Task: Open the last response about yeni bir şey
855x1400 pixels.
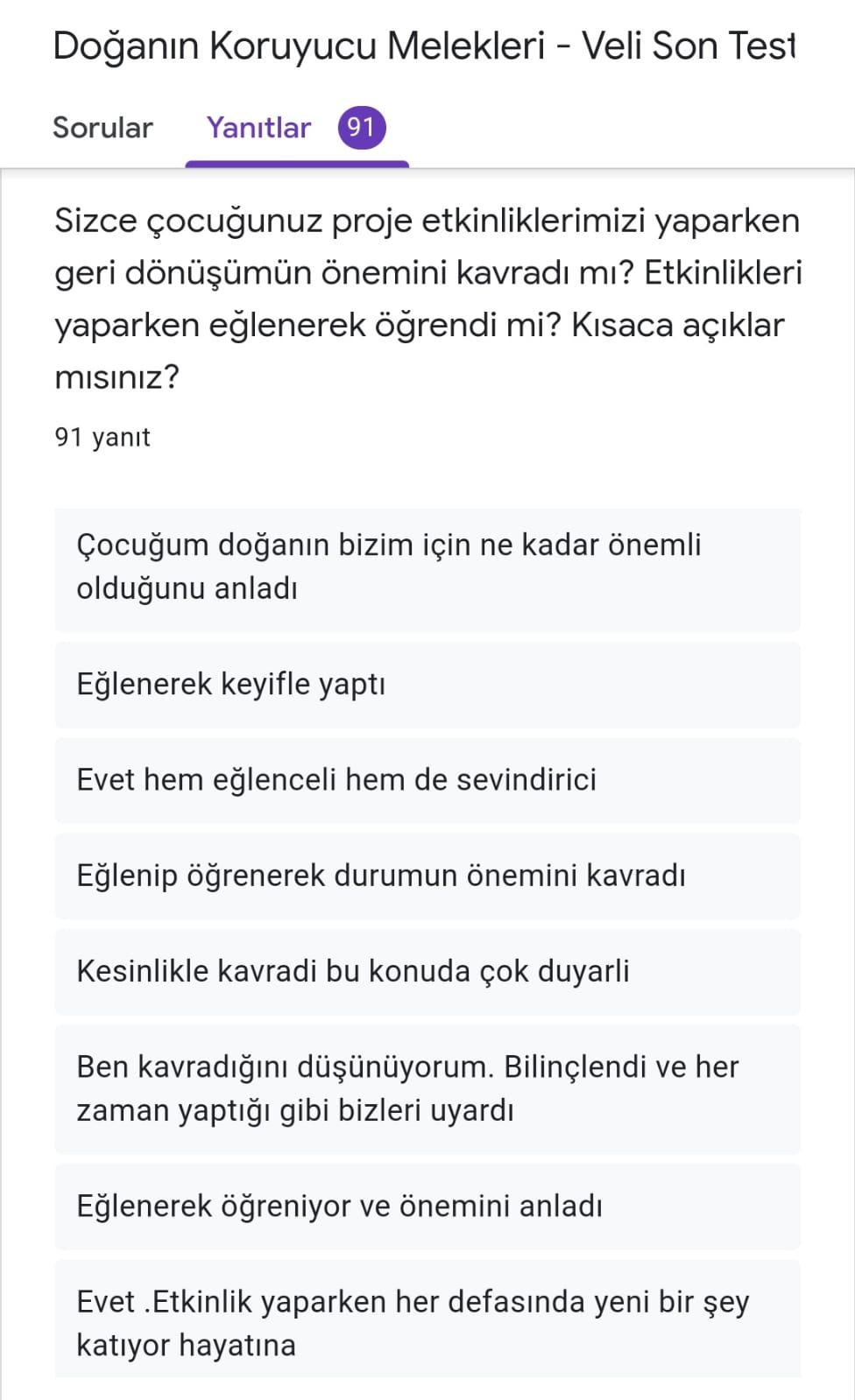Action: (427, 1322)
